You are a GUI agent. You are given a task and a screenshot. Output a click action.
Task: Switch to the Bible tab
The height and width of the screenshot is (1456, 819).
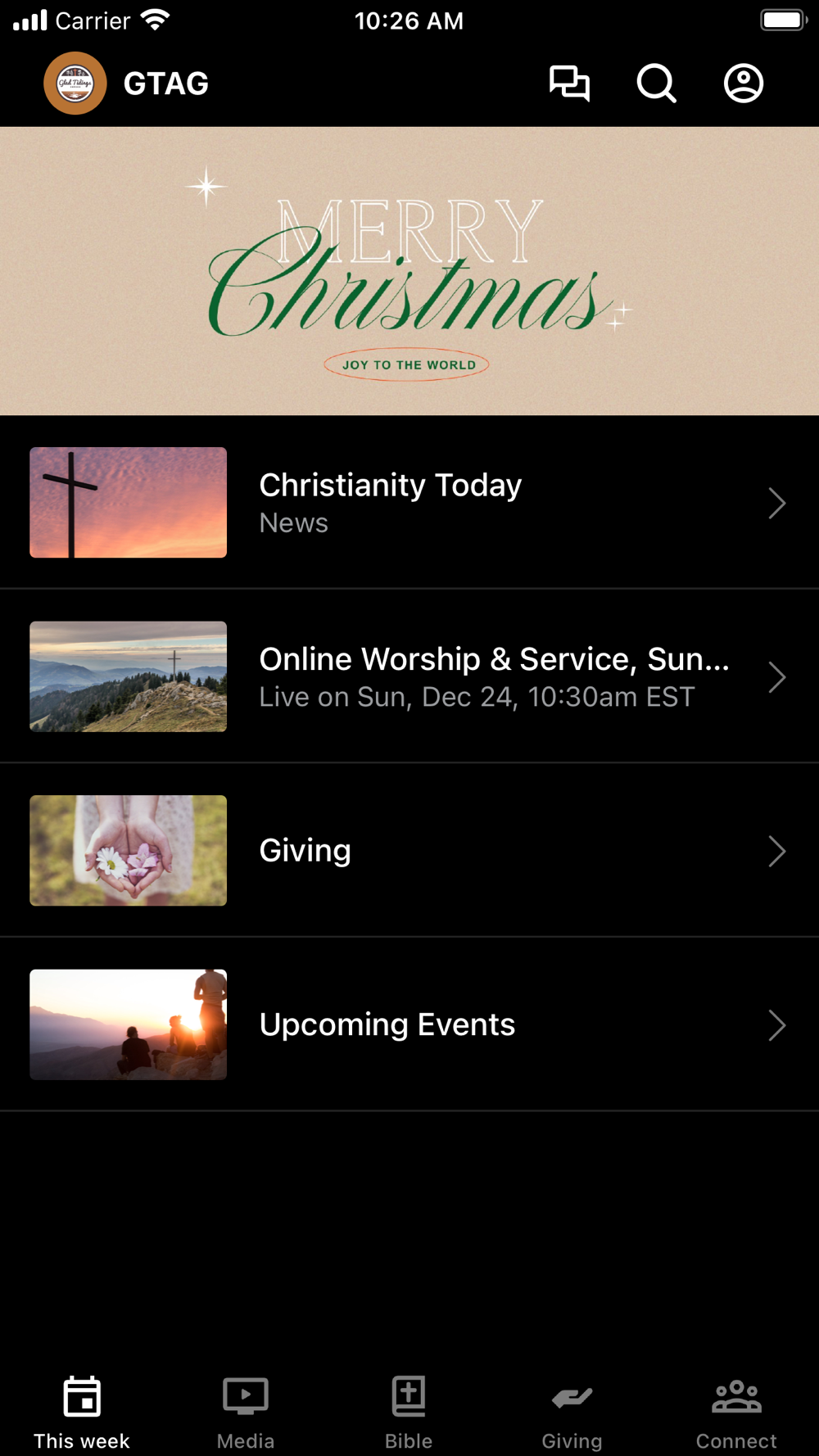409,1412
